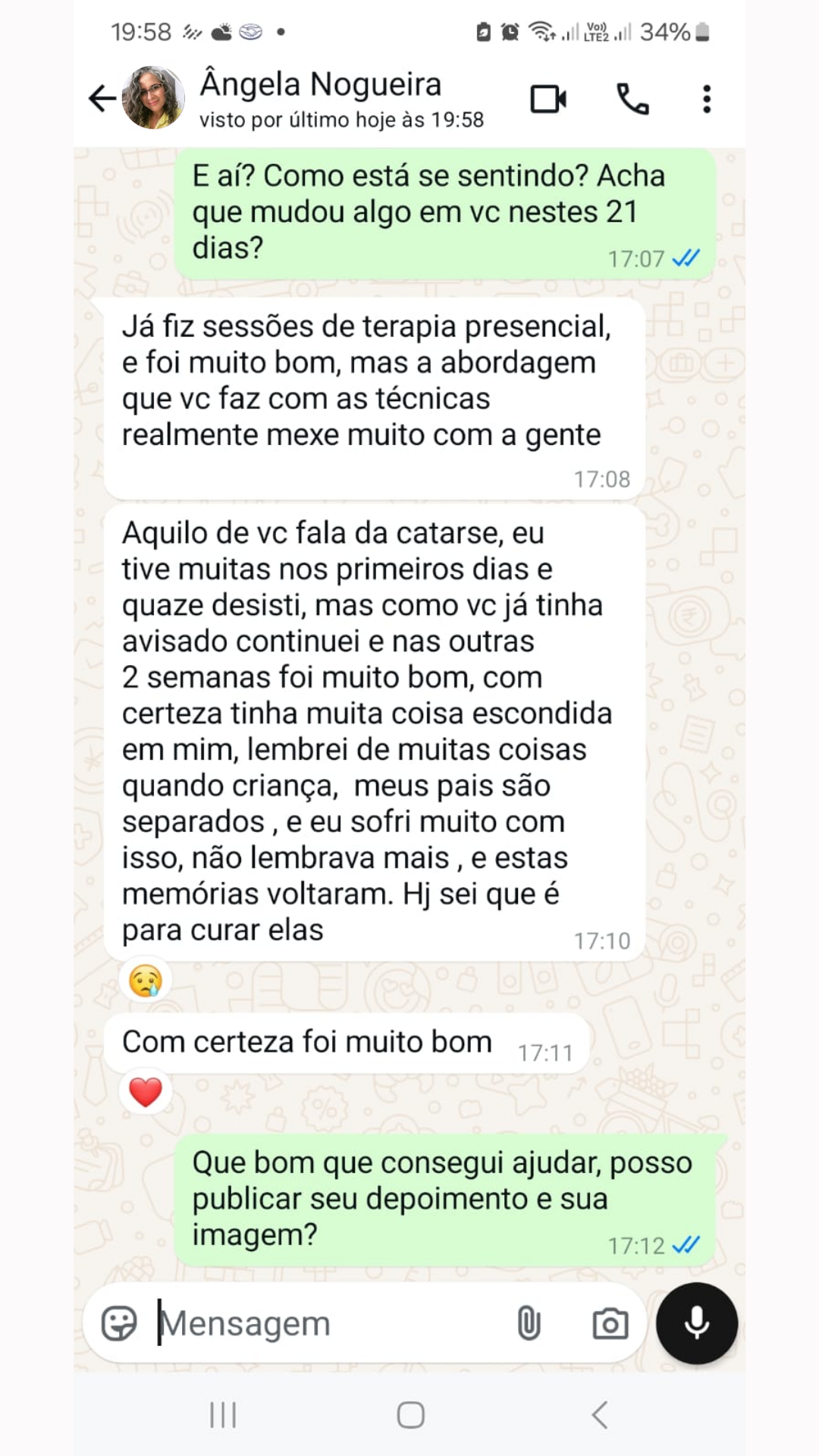View the crying emoji reaction details
This screenshot has height=1456, width=819.
tap(146, 981)
